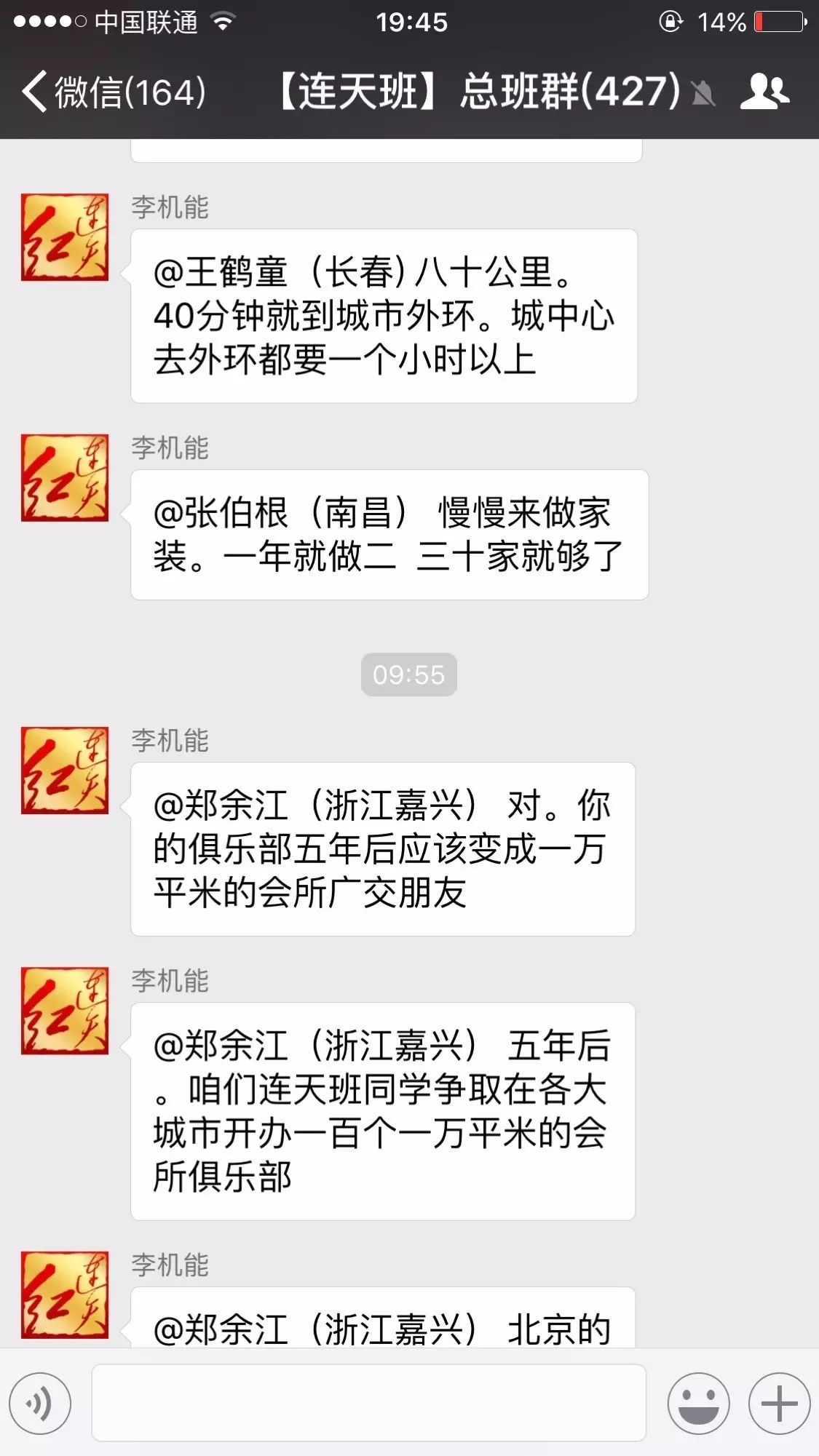This screenshot has width=819, height=1456.
Task: Go back to the WeChat chat list
Action: pyautogui.click(x=113, y=92)
